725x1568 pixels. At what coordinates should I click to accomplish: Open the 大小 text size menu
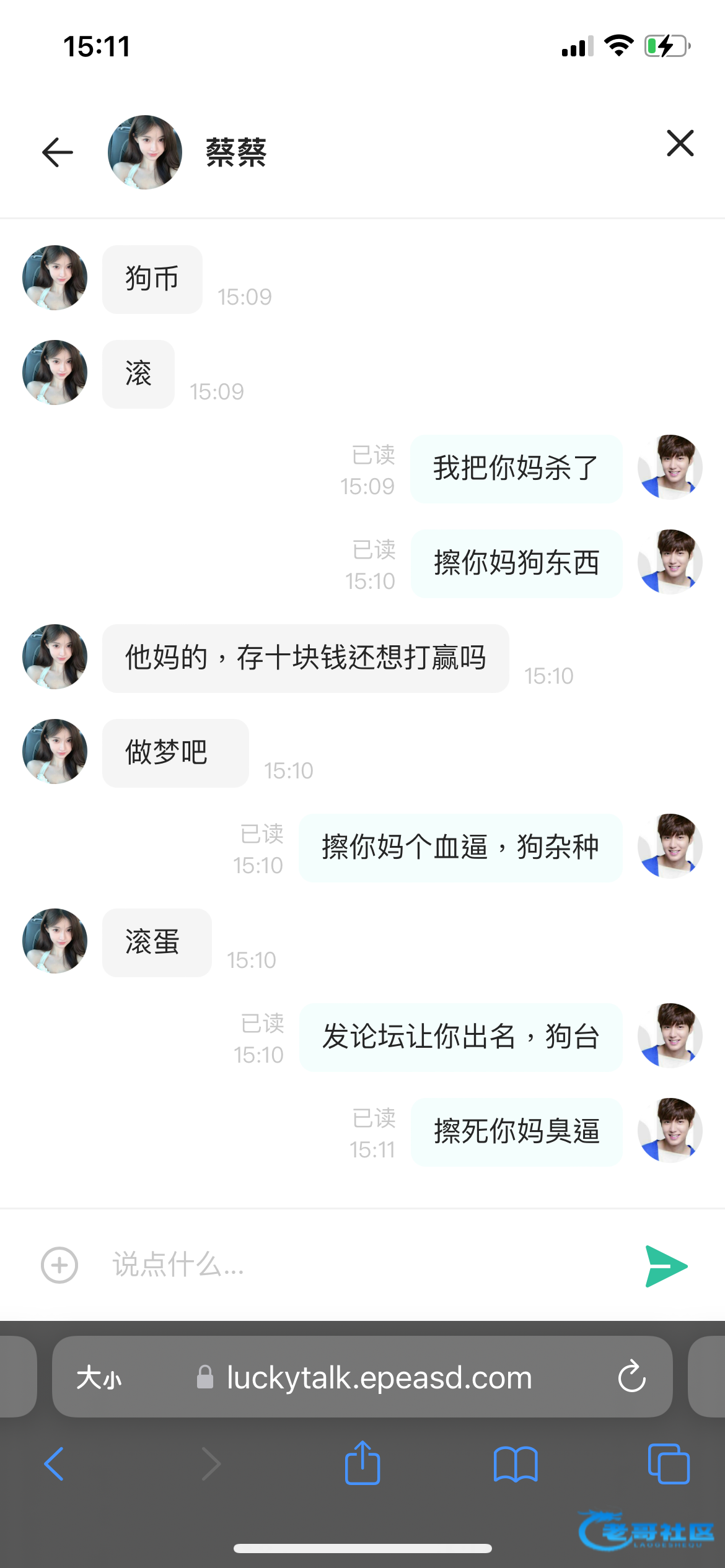tap(99, 1379)
